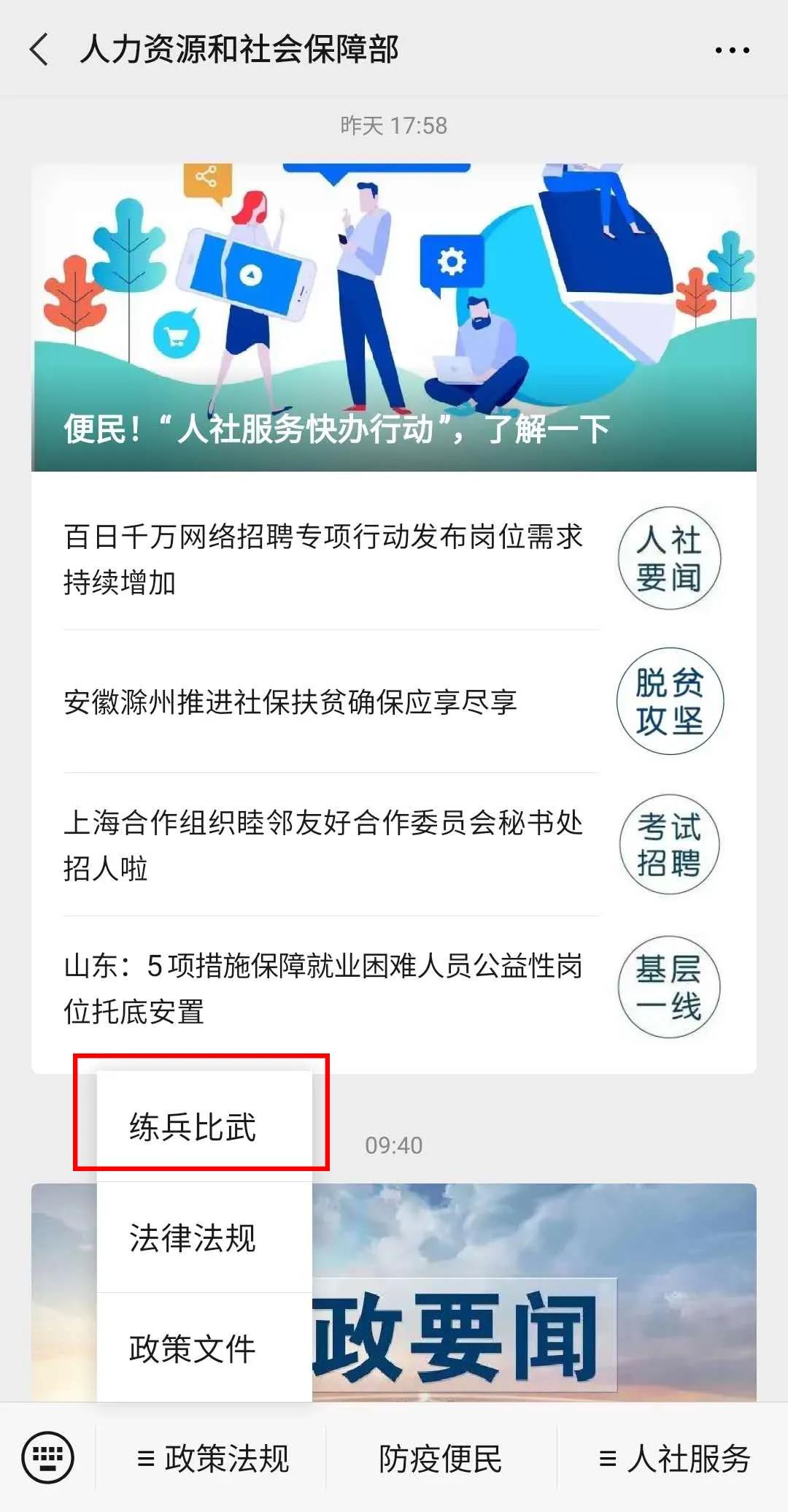Go back from the official account chat

pos(40,50)
